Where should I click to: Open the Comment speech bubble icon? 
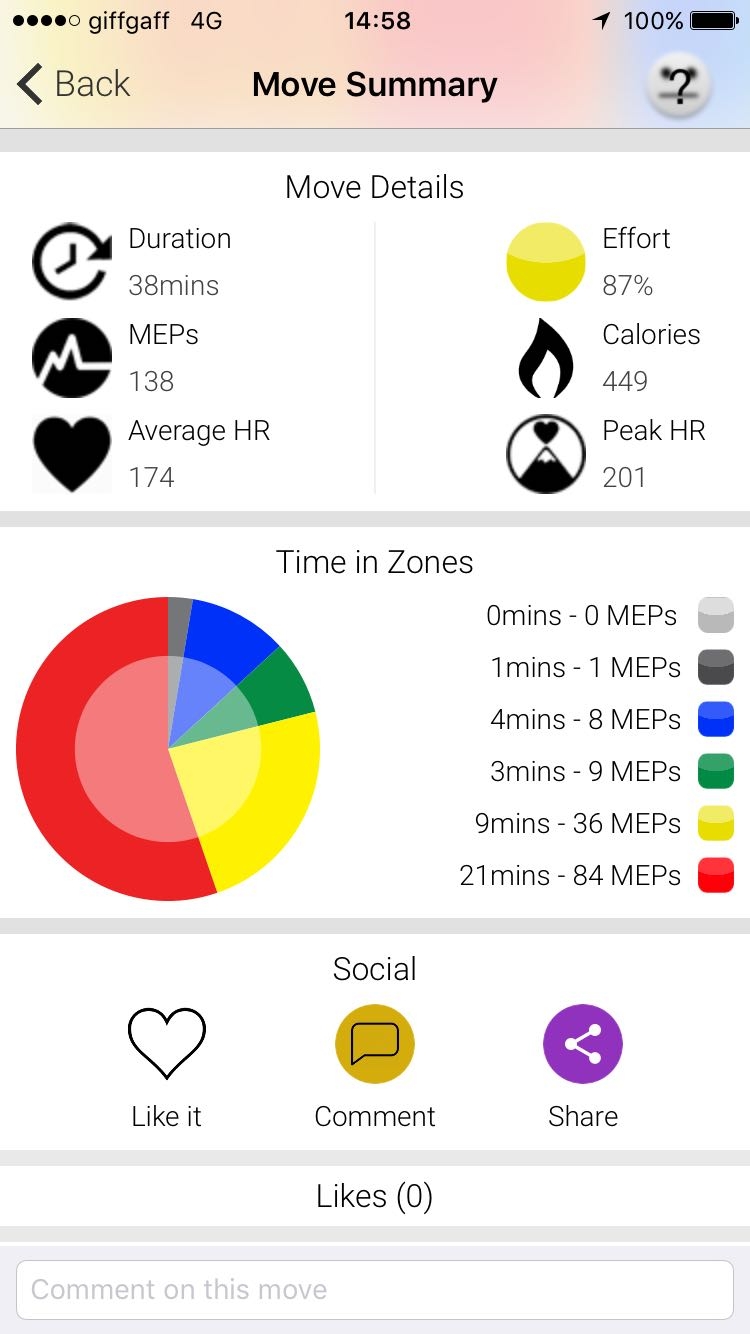(374, 1043)
